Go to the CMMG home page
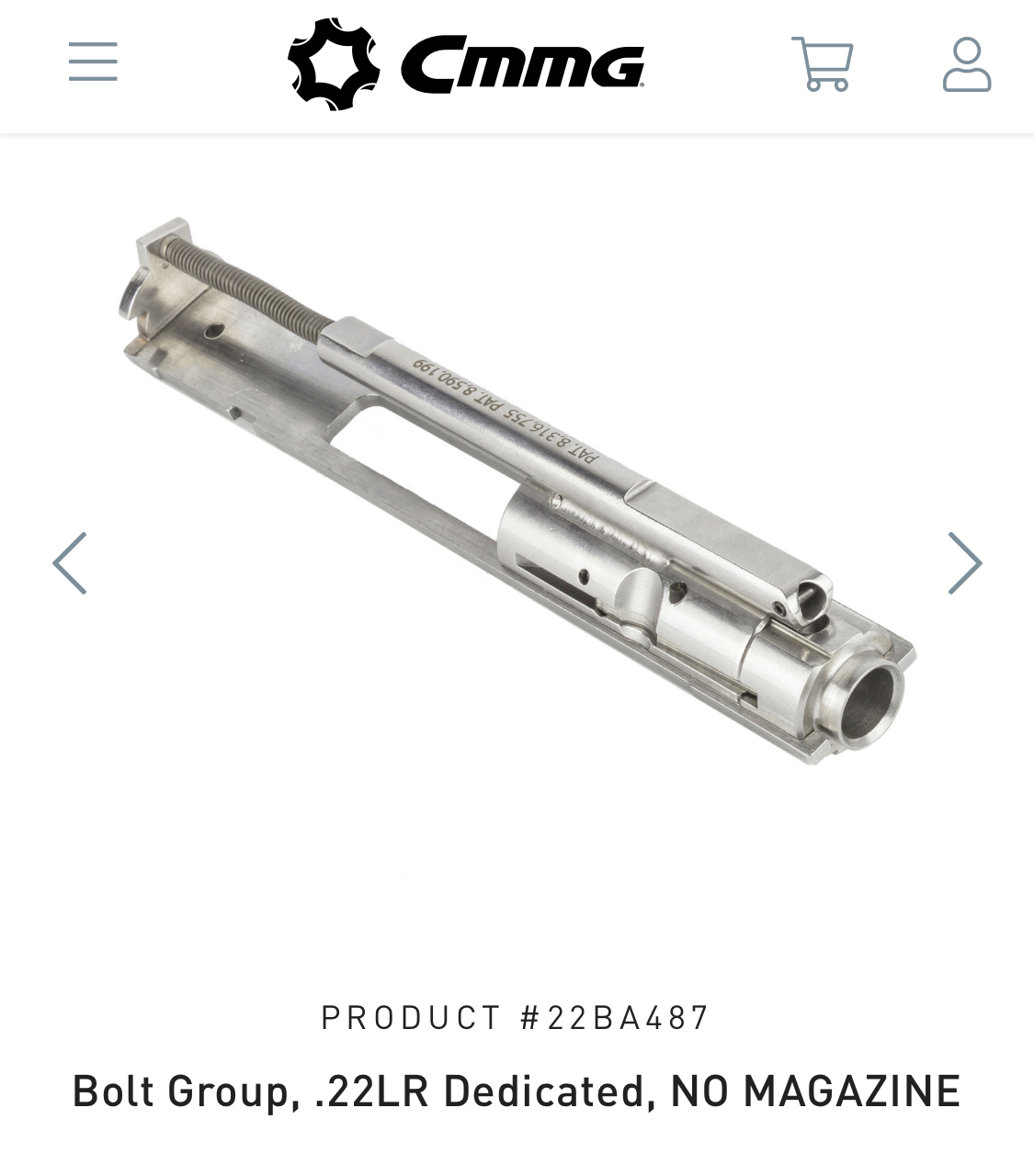The height and width of the screenshot is (1176, 1034). (466, 63)
